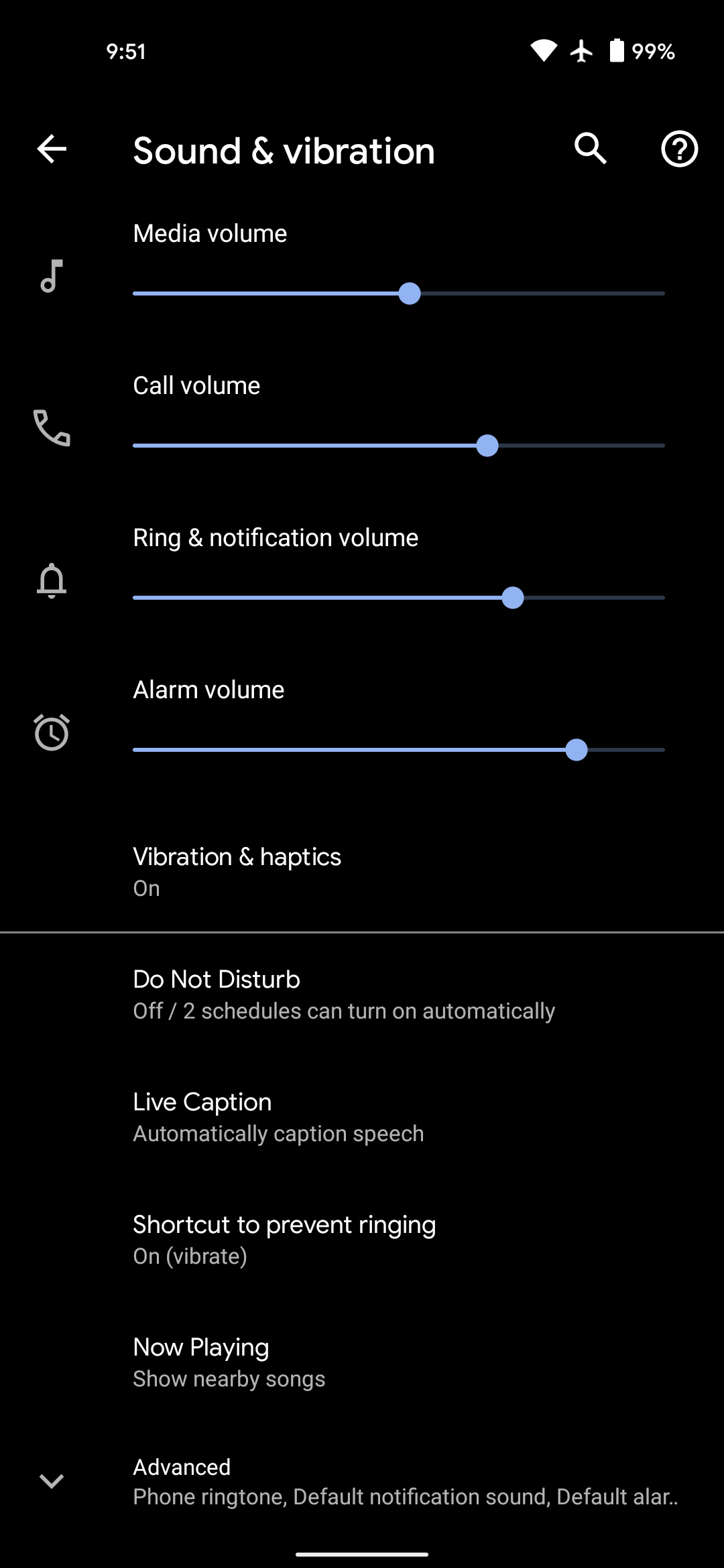This screenshot has width=724, height=1568.
Task: Click the Show nearby songs text
Action: [x=229, y=1378]
